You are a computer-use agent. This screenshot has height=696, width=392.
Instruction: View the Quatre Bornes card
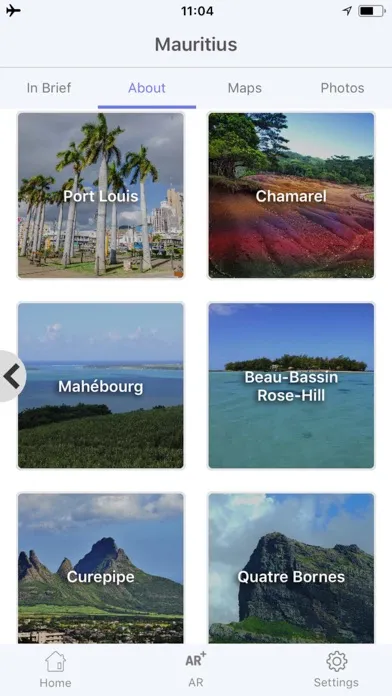click(291, 568)
